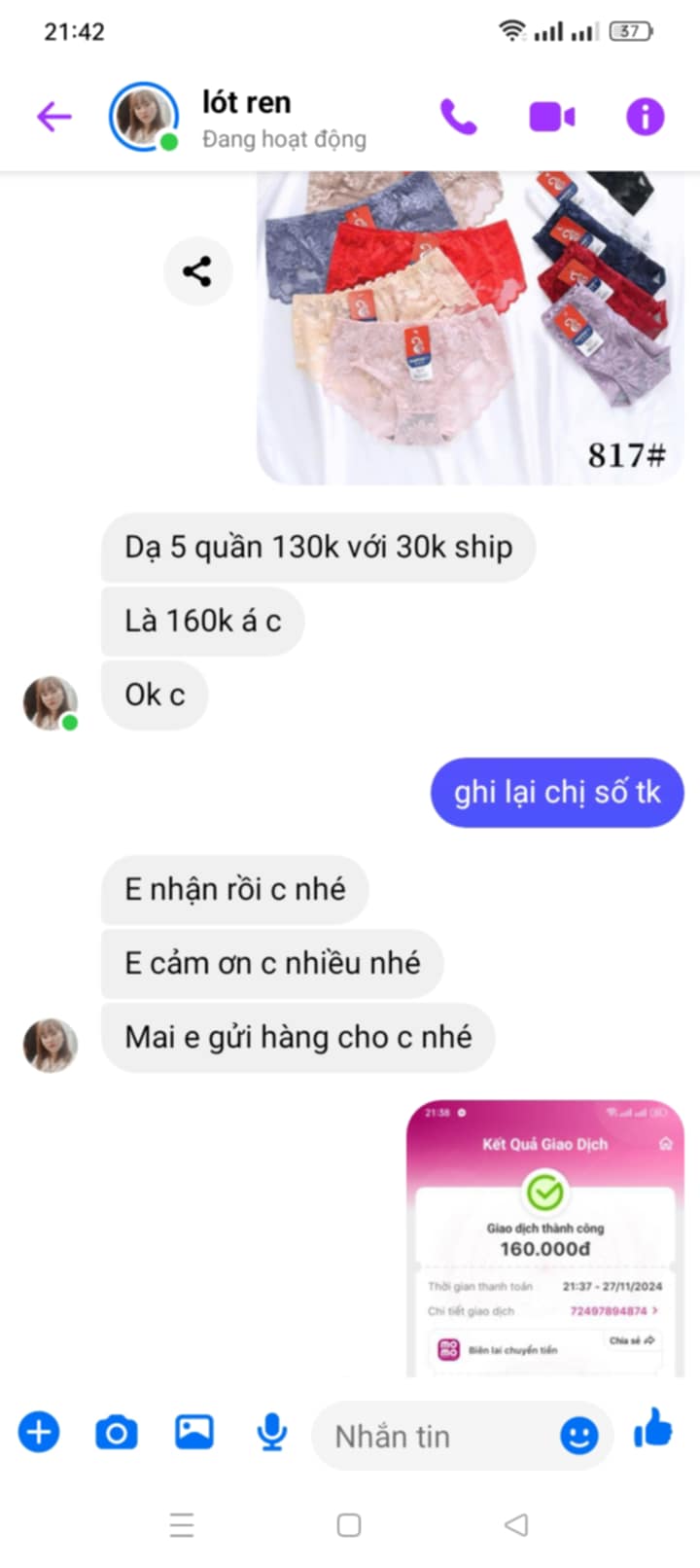700x1568 pixels.
Task: Open the emoji picker
Action: point(578,1436)
